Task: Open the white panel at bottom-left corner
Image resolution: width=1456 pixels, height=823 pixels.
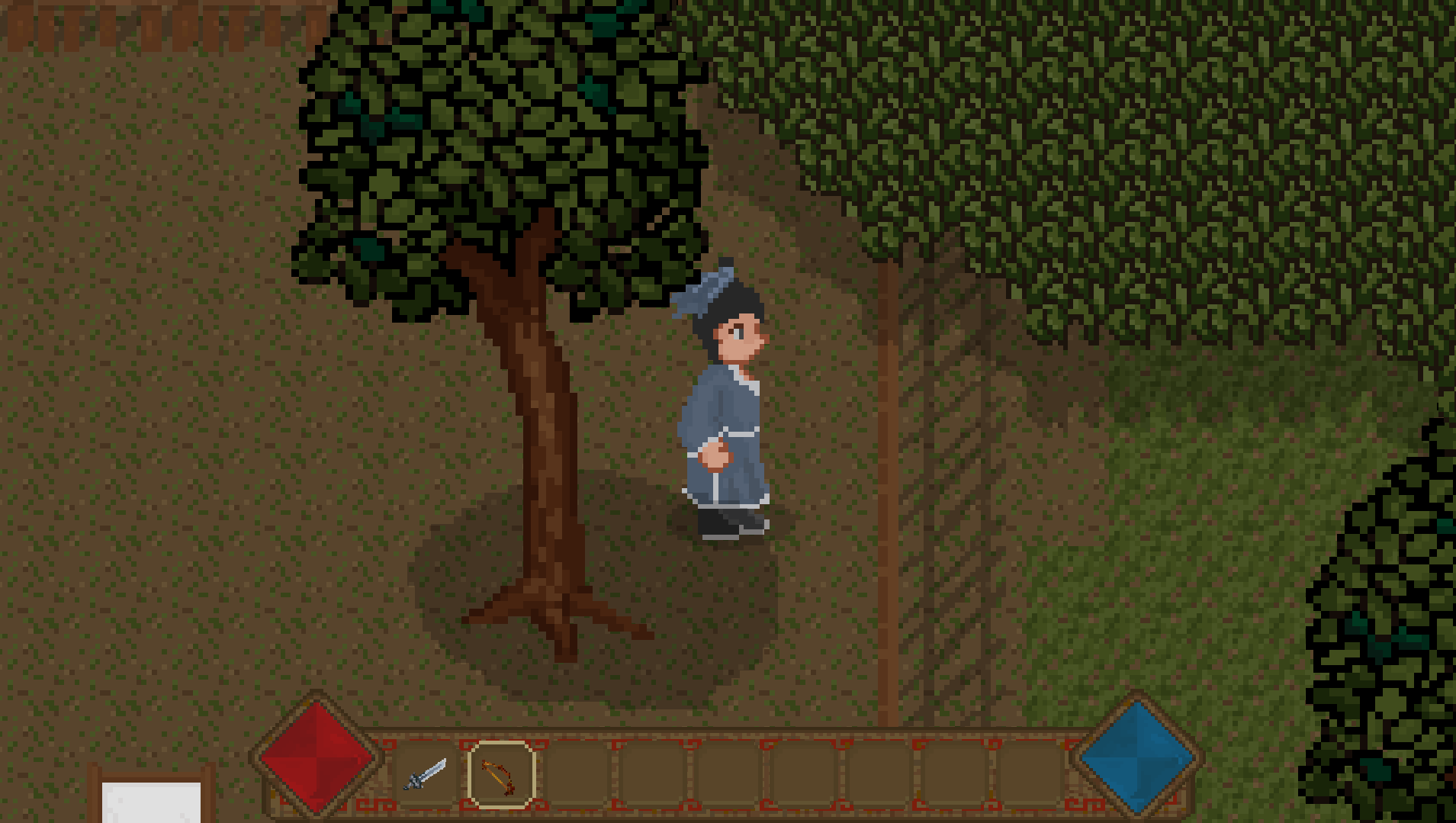Action: [151, 801]
